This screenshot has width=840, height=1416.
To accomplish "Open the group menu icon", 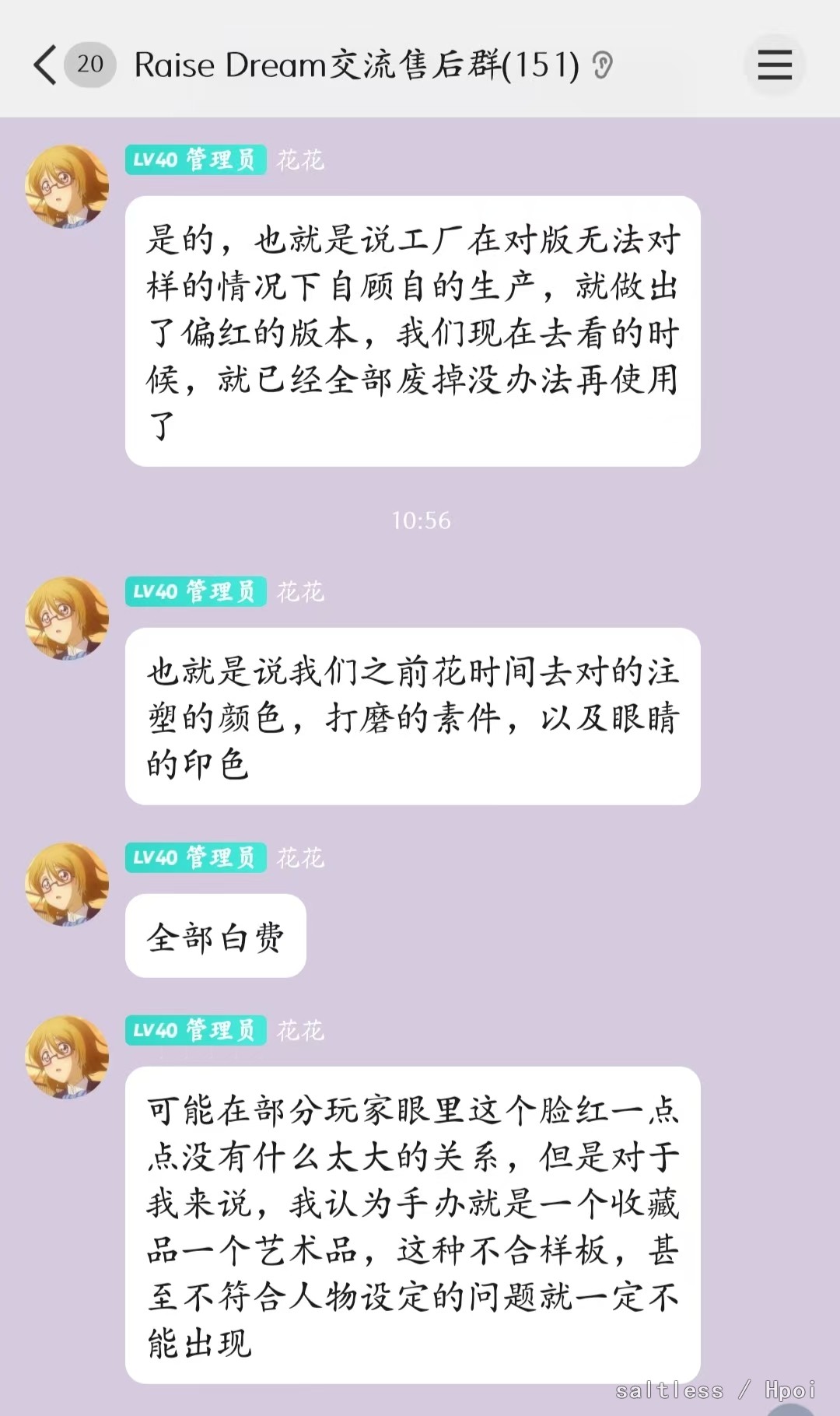I will (x=774, y=65).
